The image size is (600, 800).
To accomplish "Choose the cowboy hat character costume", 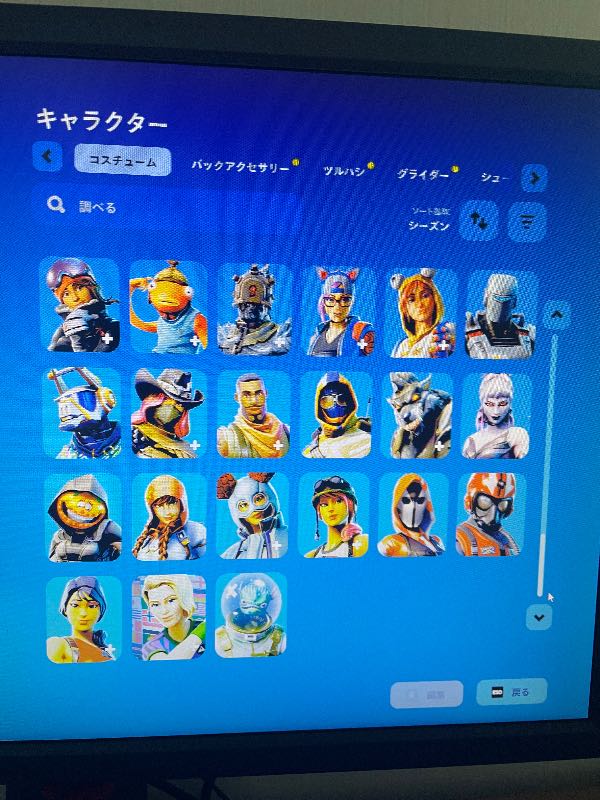I will point(168,412).
